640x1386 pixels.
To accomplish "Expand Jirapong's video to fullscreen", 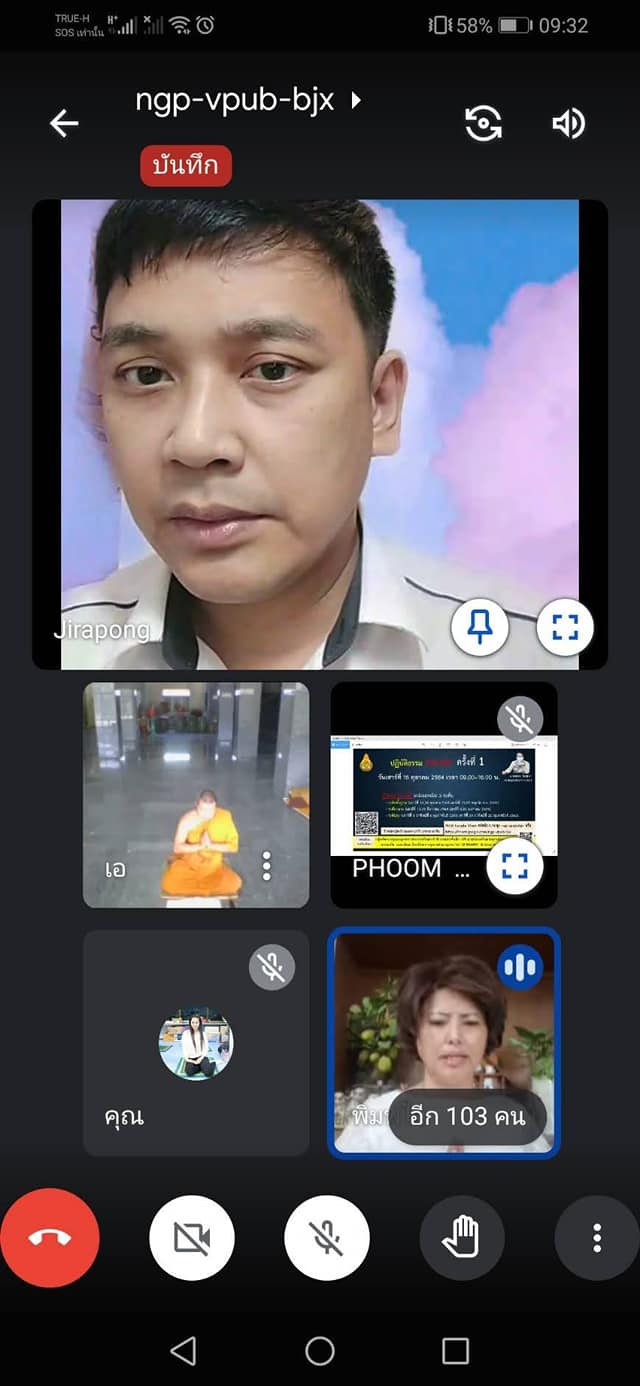I will pos(565,627).
